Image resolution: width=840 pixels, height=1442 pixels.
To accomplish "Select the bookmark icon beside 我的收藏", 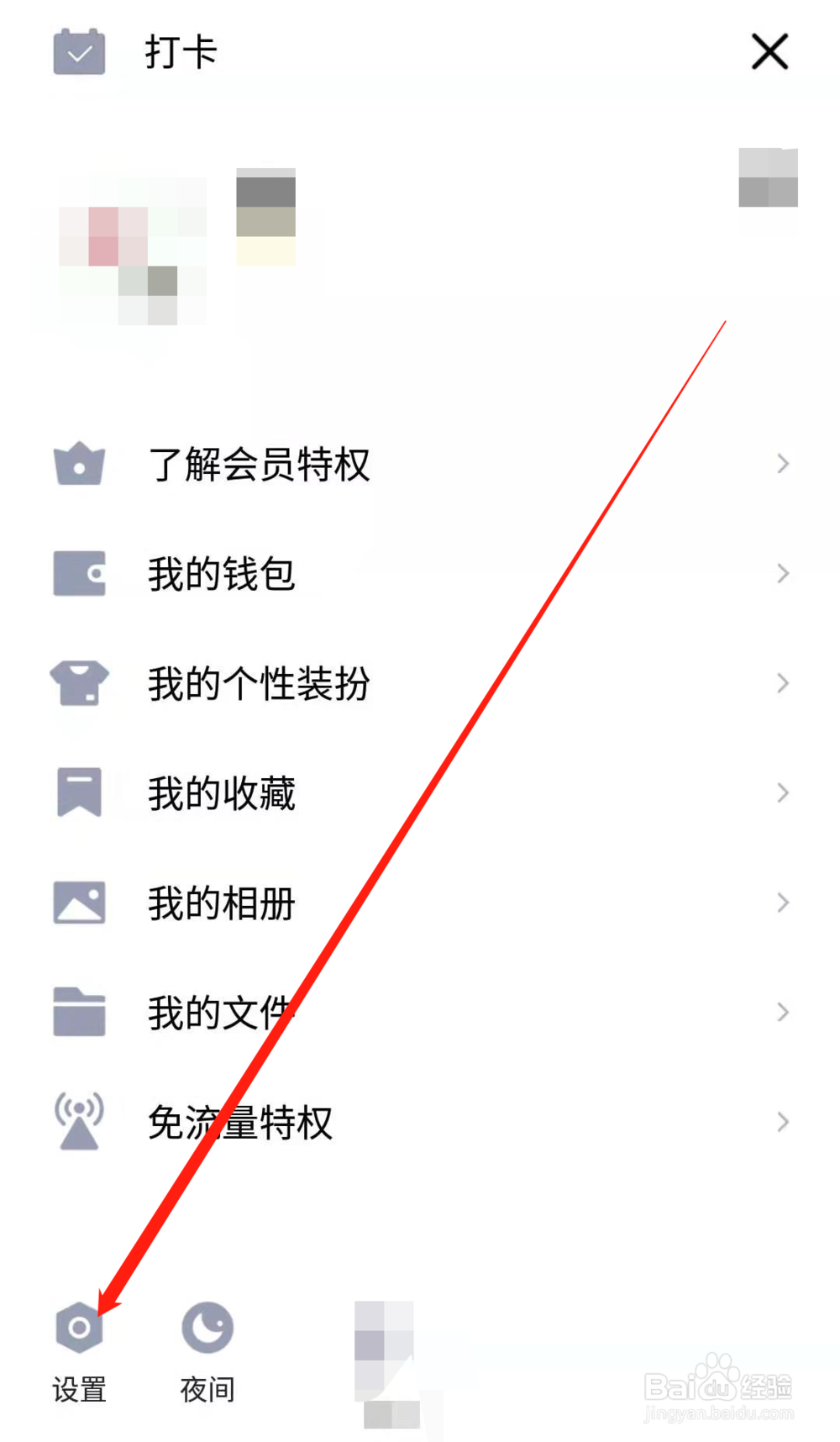I will tap(79, 792).
